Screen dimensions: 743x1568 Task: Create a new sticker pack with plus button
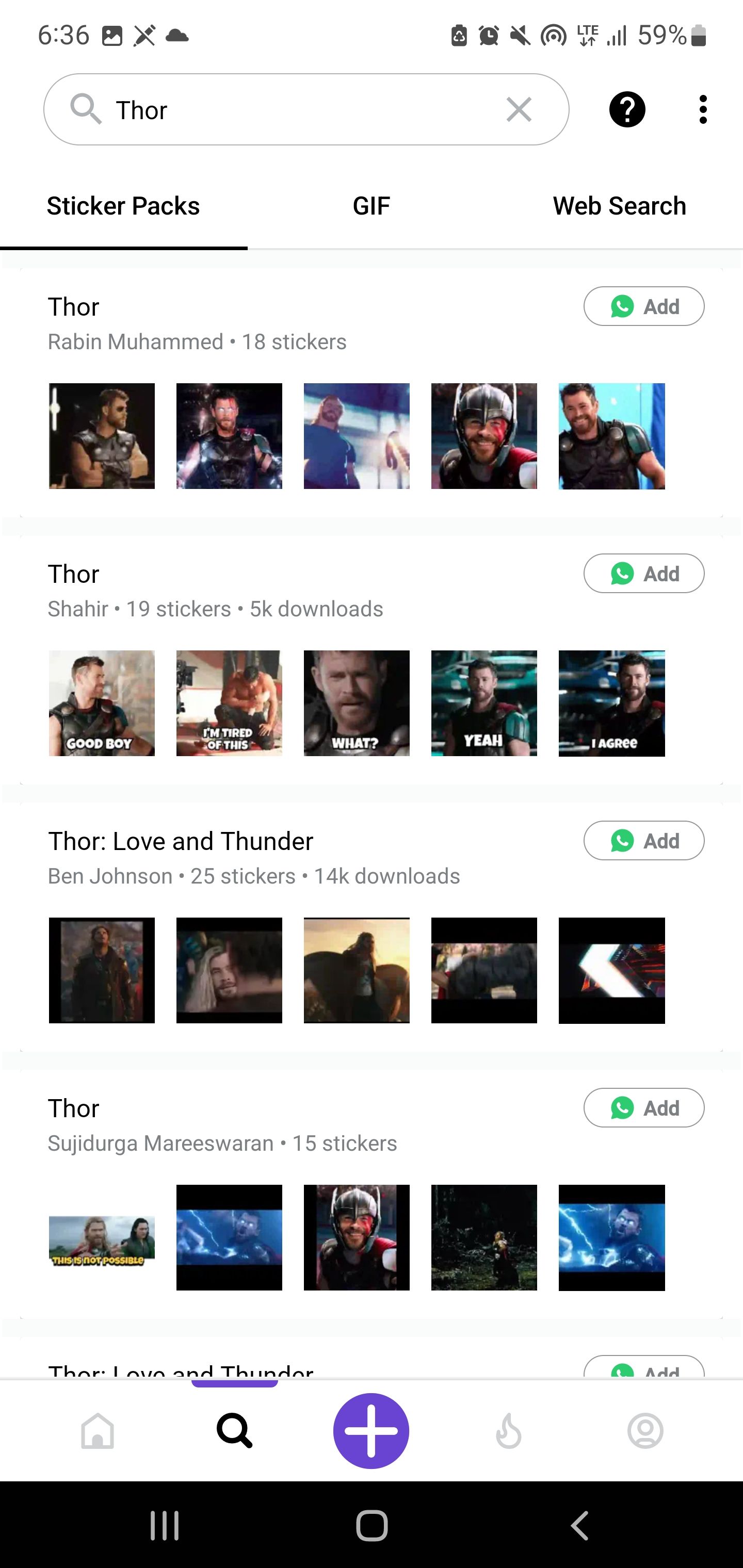click(x=371, y=1430)
